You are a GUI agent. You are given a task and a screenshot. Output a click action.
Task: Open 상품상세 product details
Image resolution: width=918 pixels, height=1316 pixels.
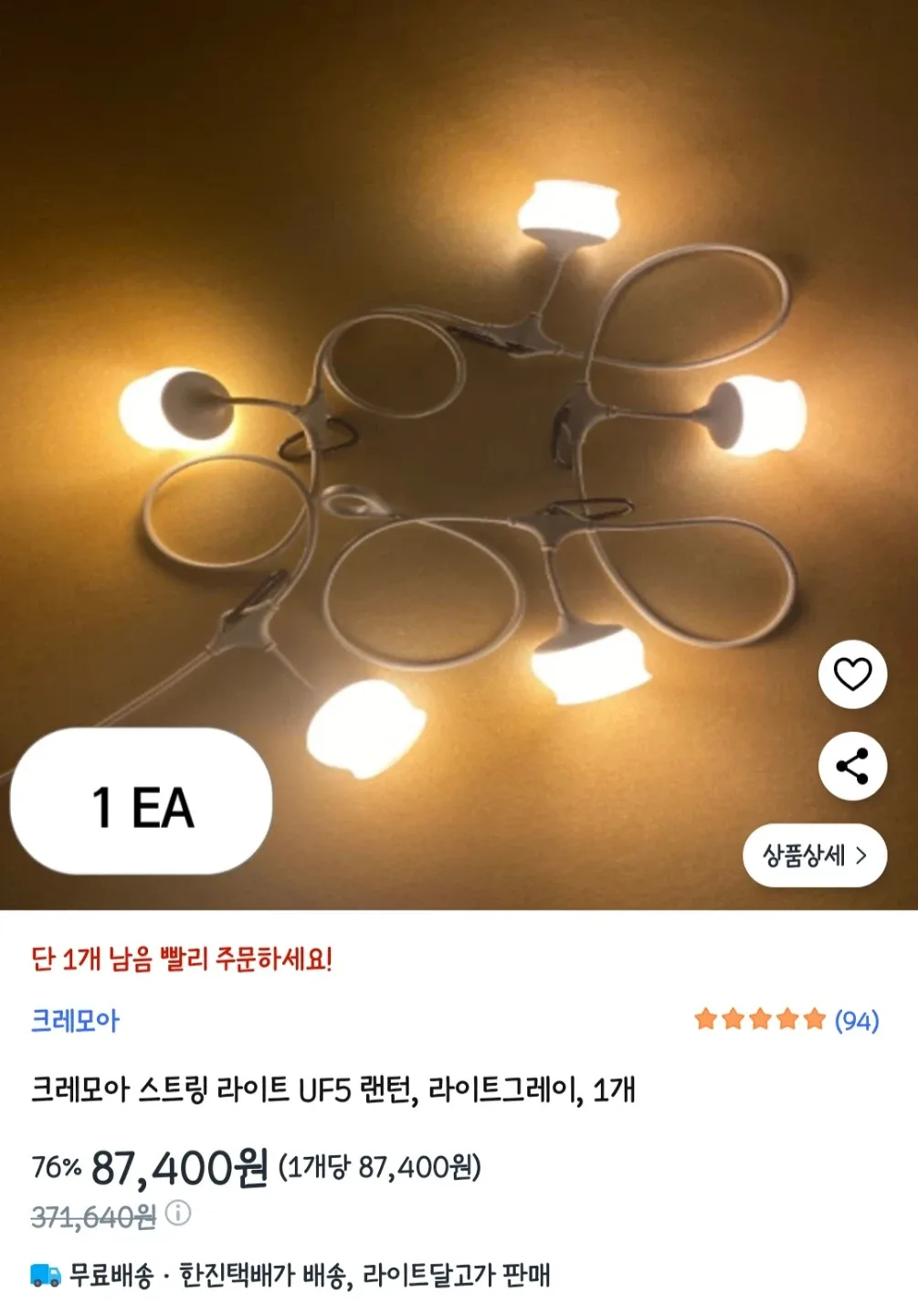coord(815,855)
